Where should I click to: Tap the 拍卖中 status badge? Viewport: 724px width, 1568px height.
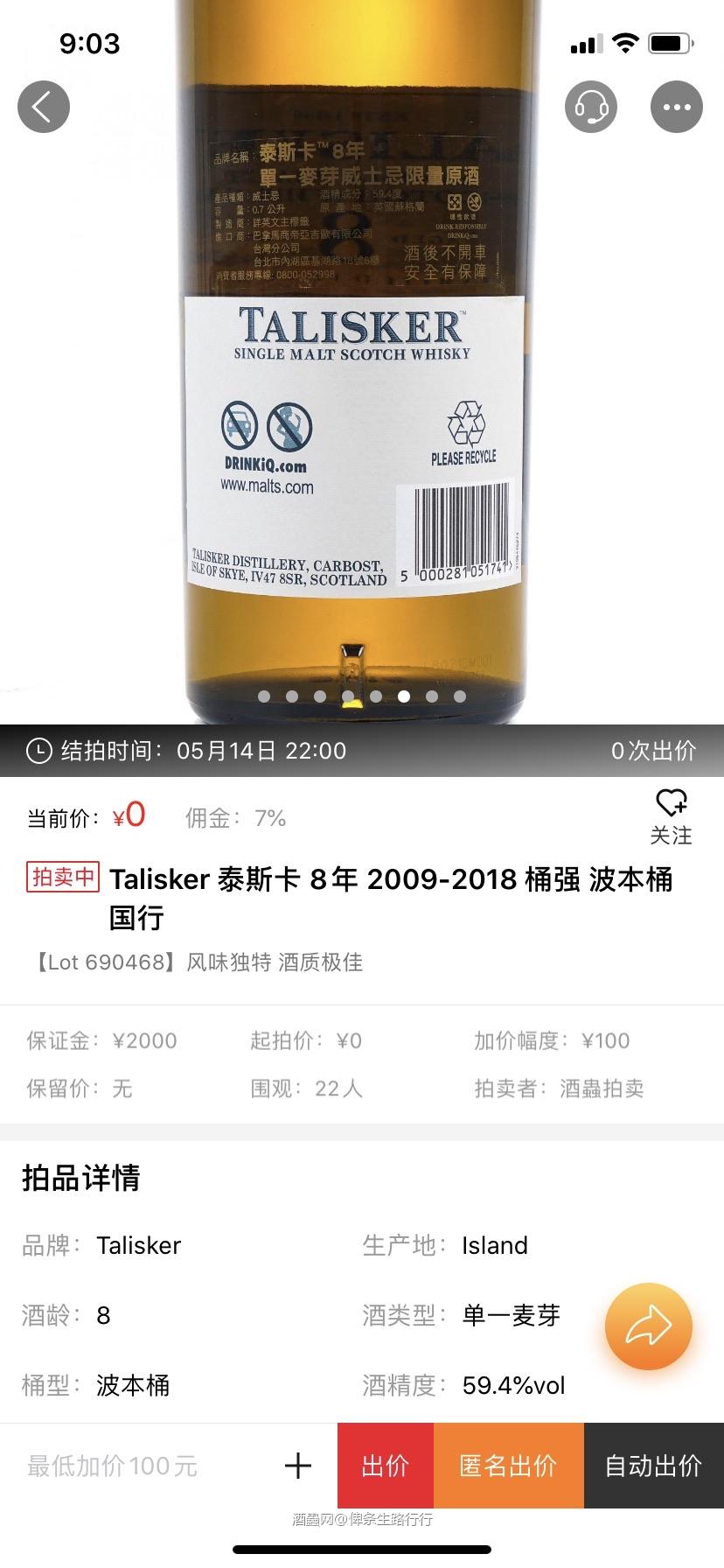tap(62, 878)
